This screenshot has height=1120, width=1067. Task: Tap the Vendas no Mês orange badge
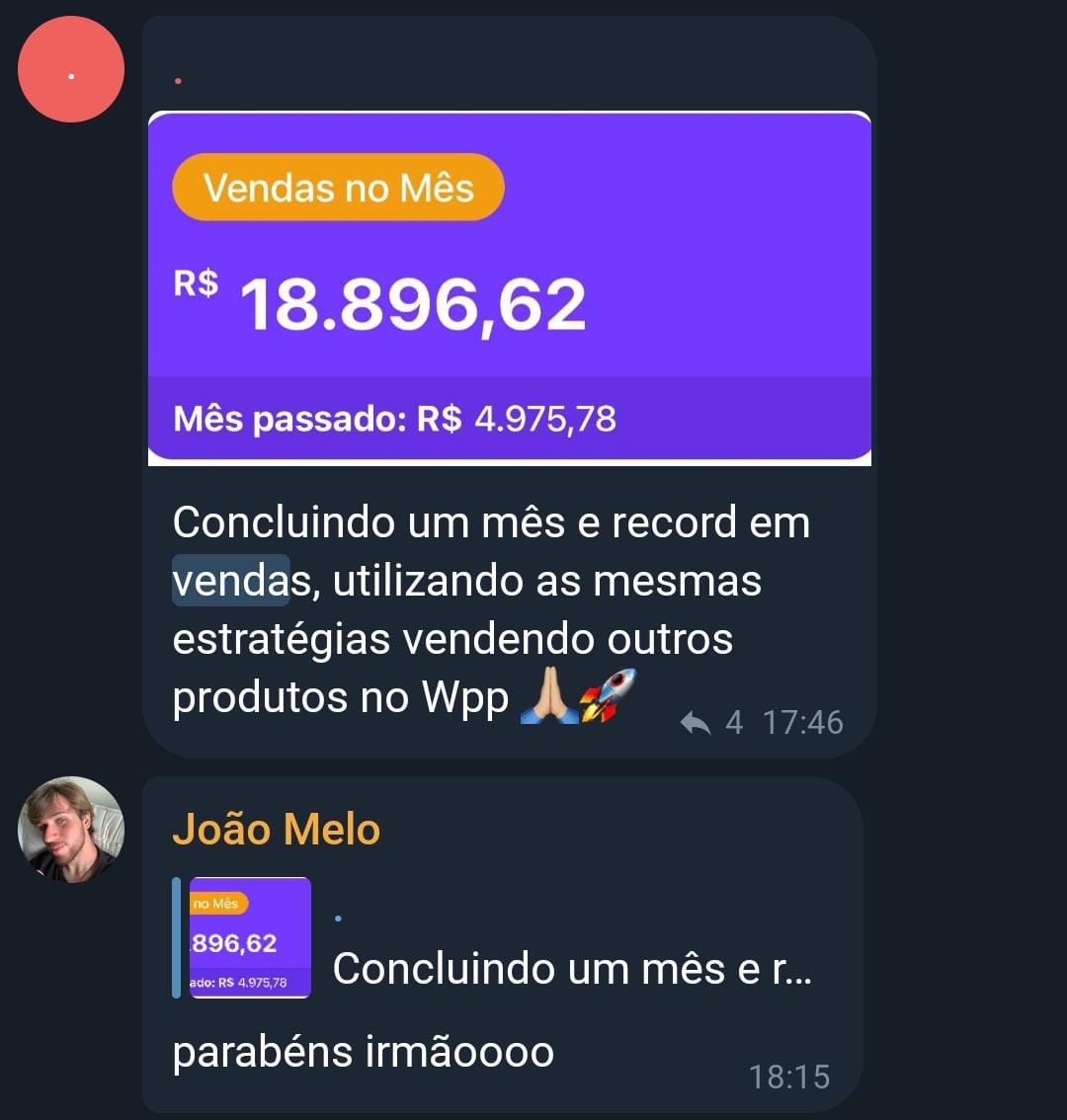click(x=337, y=187)
